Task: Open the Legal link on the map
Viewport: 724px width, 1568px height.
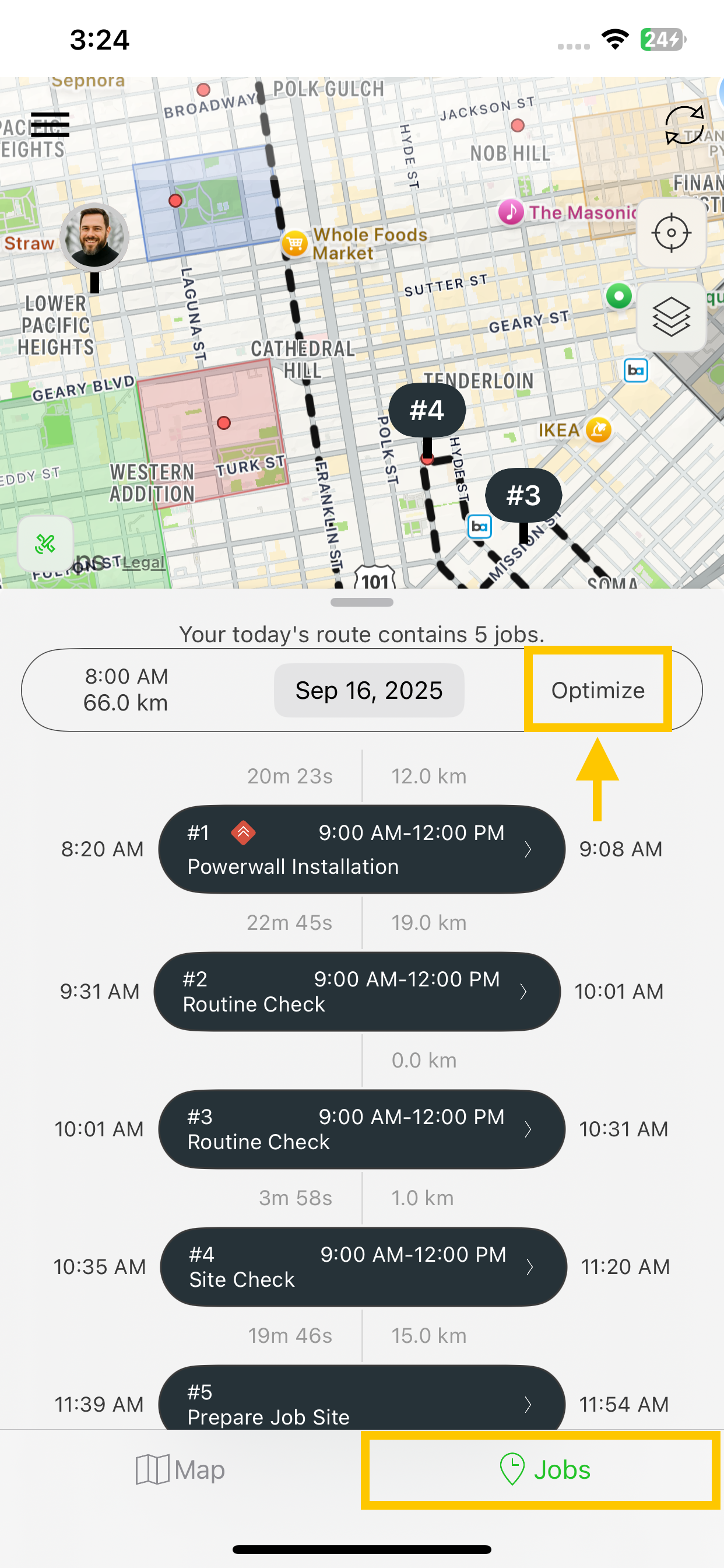Action: (143, 562)
